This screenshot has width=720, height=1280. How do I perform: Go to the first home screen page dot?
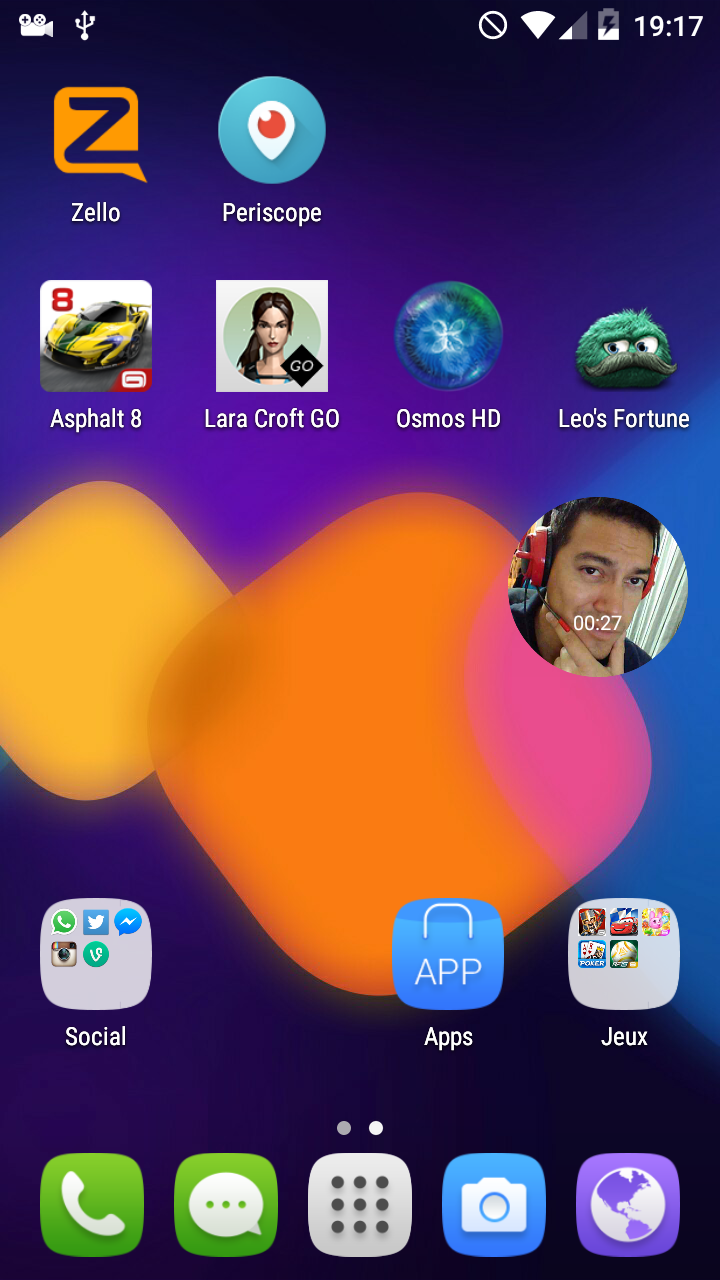[344, 1128]
